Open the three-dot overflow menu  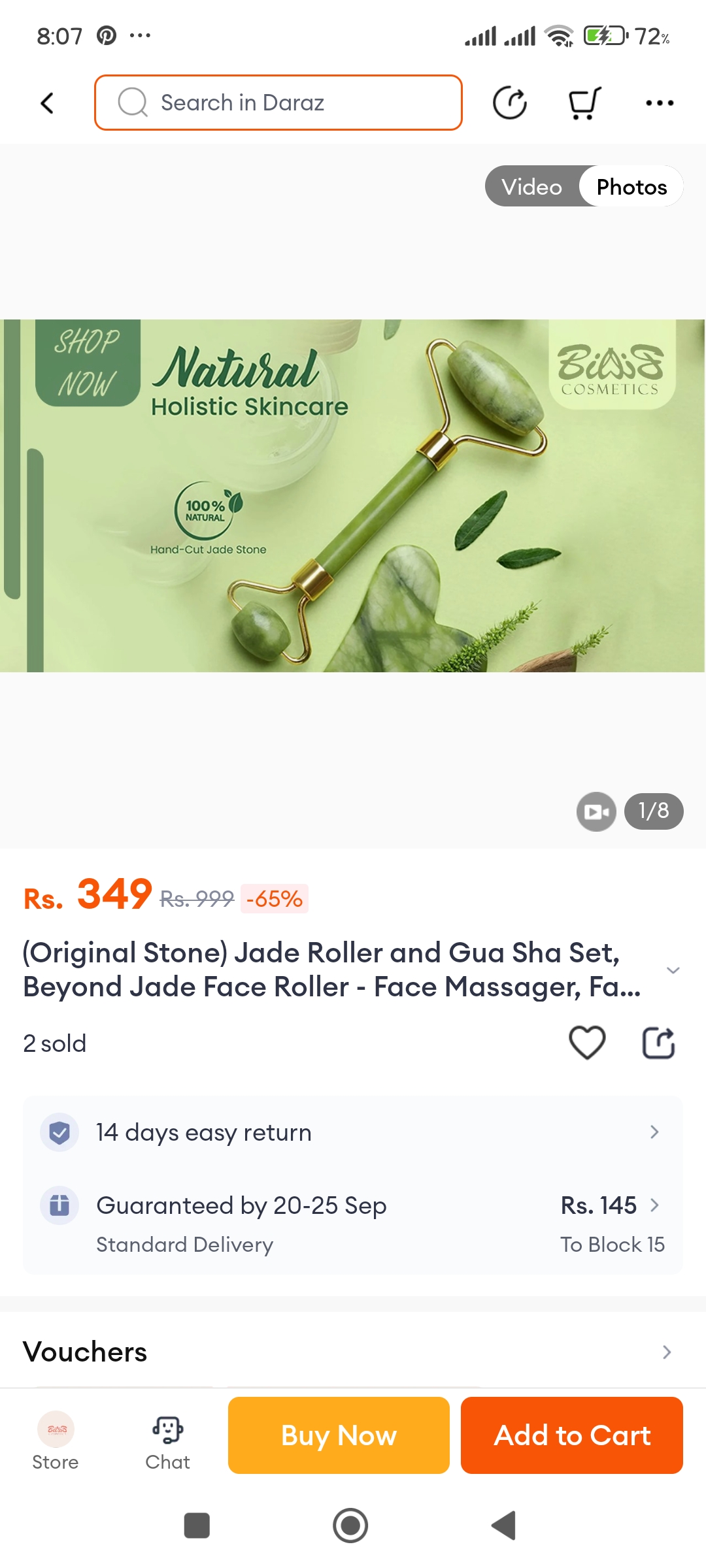point(659,103)
